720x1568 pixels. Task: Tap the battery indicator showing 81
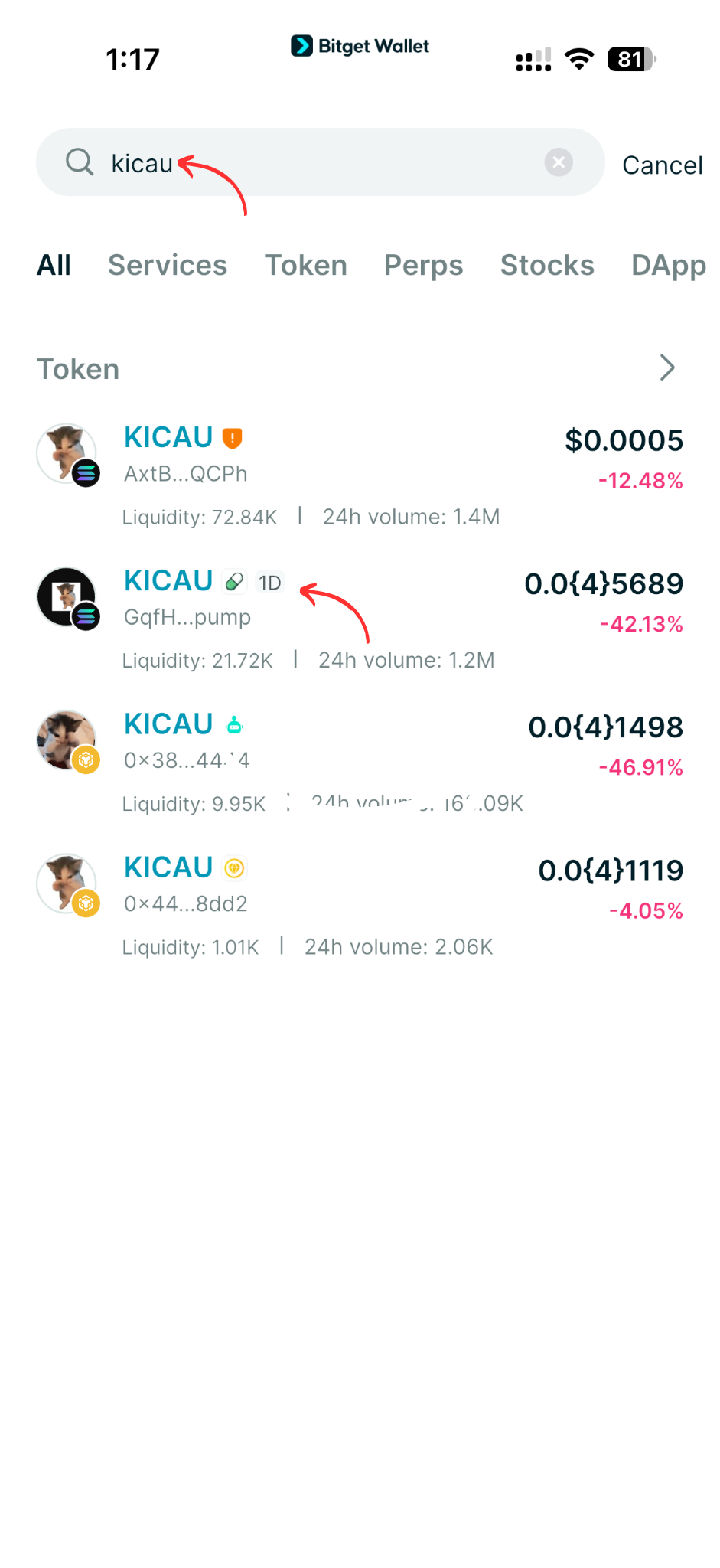click(631, 59)
